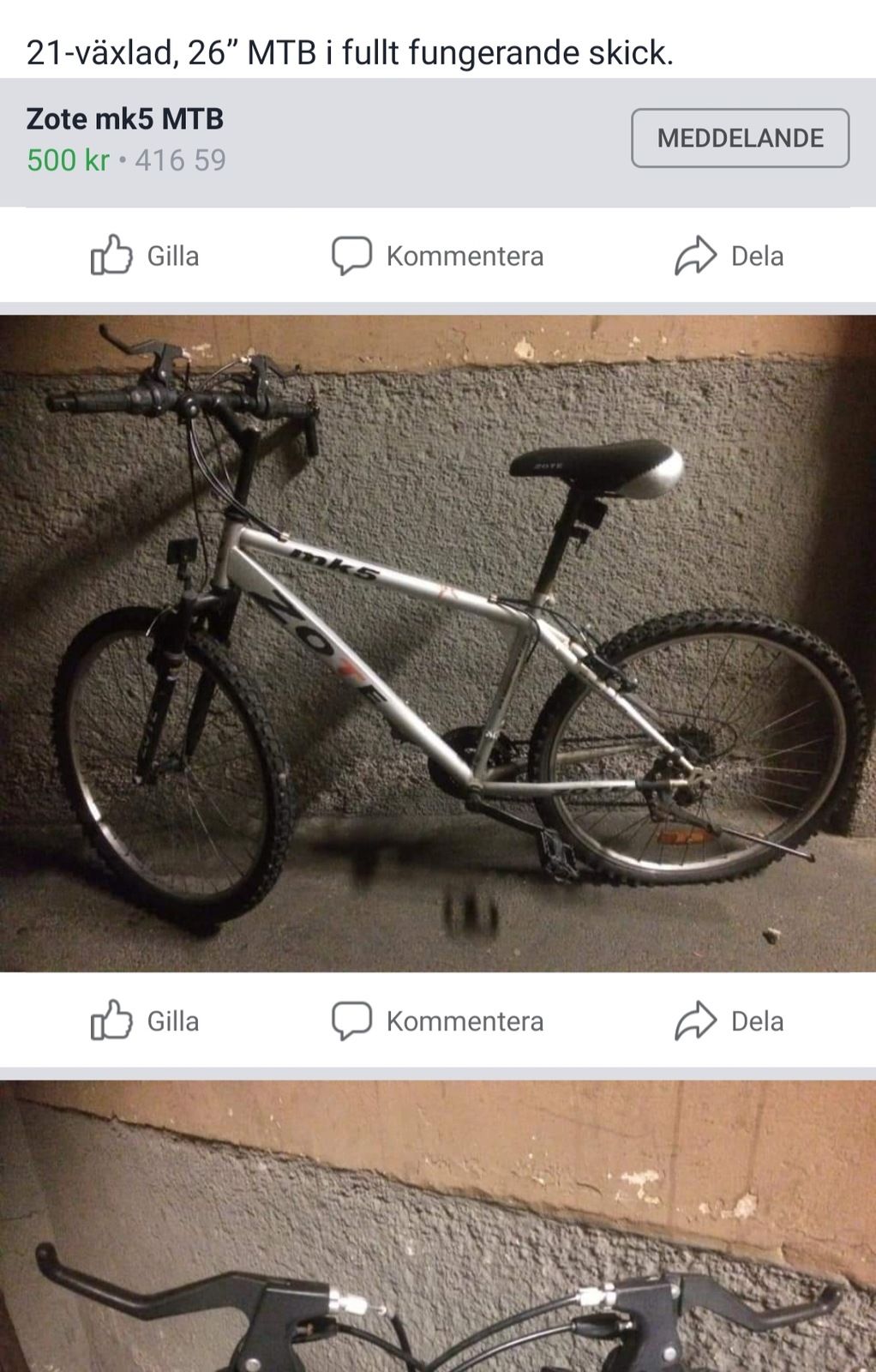Tap the MEDDELANDE button to message seller
The width and height of the screenshot is (876, 1372).
click(x=740, y=138)
